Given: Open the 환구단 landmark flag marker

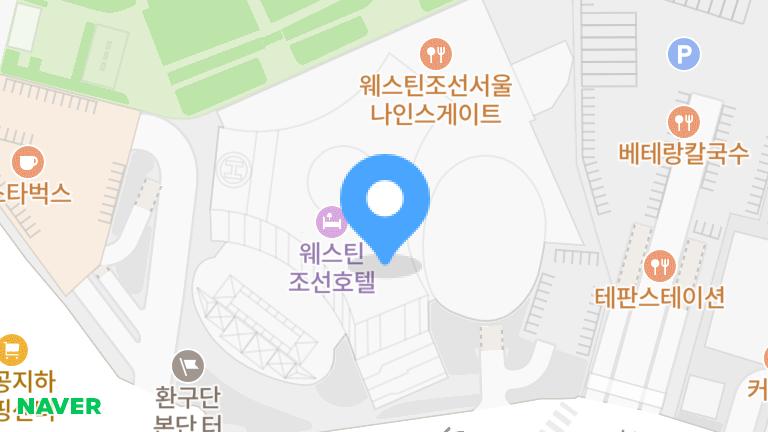Looking at the screenshot, I should click(188, 364).
